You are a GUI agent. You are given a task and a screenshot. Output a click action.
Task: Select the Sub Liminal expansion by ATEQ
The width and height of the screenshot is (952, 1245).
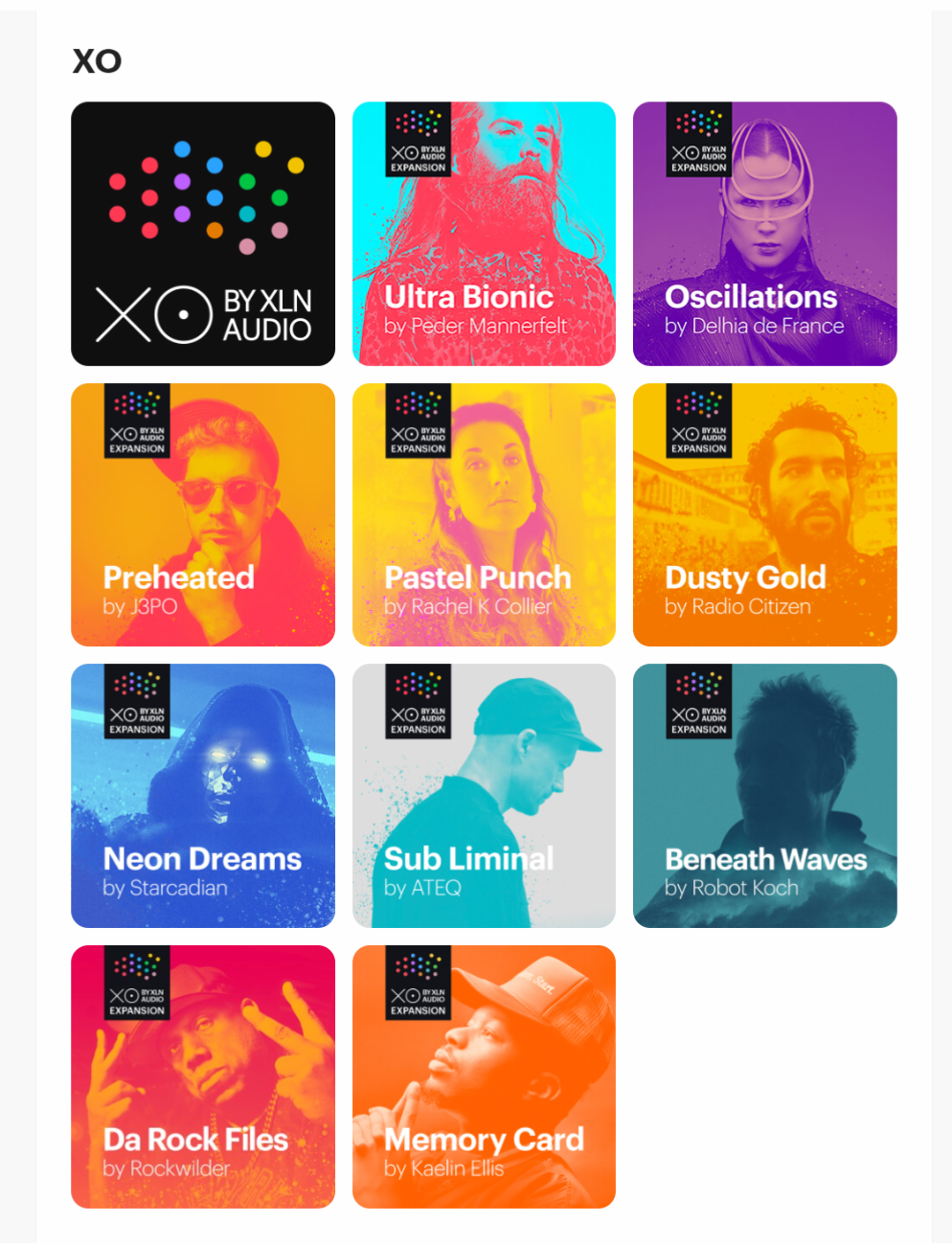484,795
